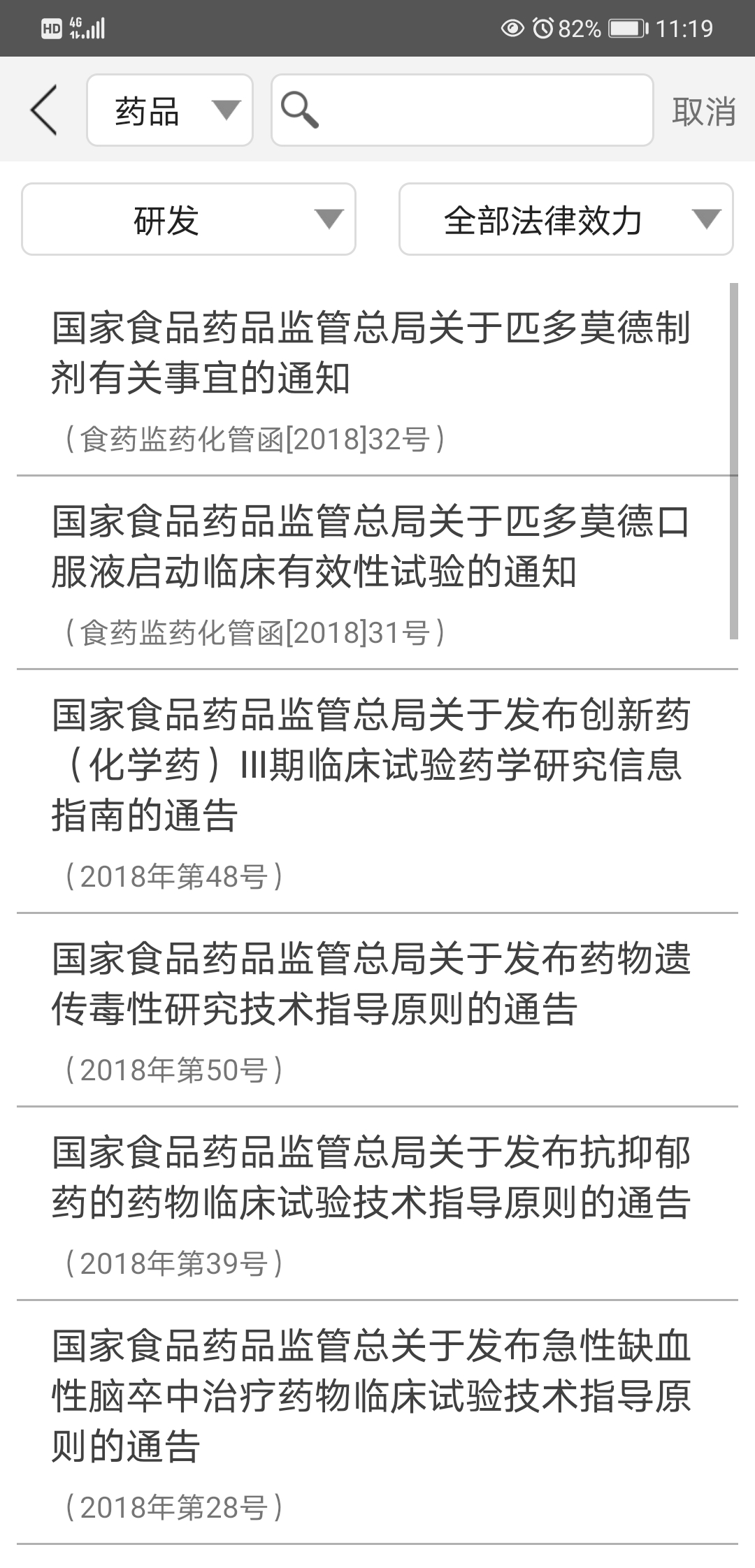Tap the magnifier search icon

coord(301,110)
